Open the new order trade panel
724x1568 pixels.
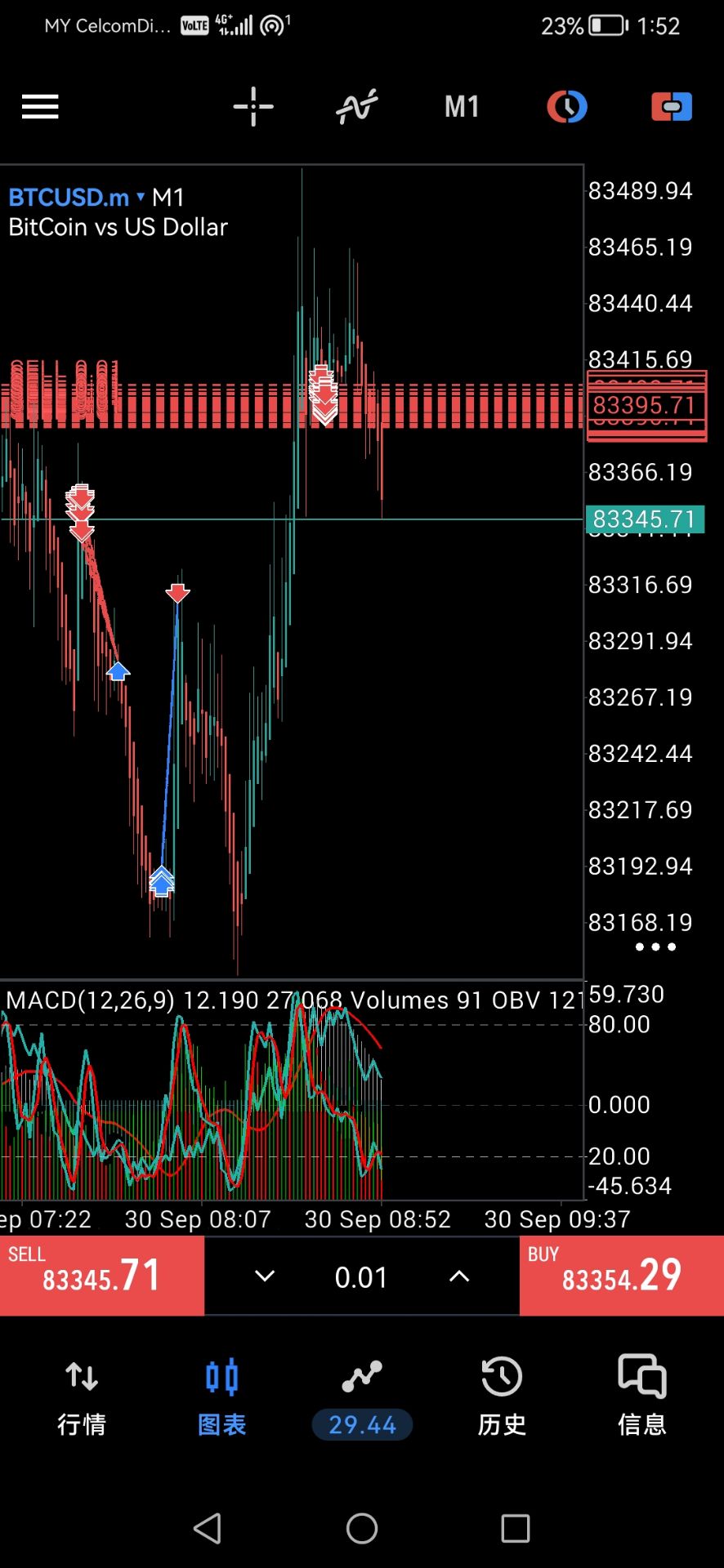[672, 106]
